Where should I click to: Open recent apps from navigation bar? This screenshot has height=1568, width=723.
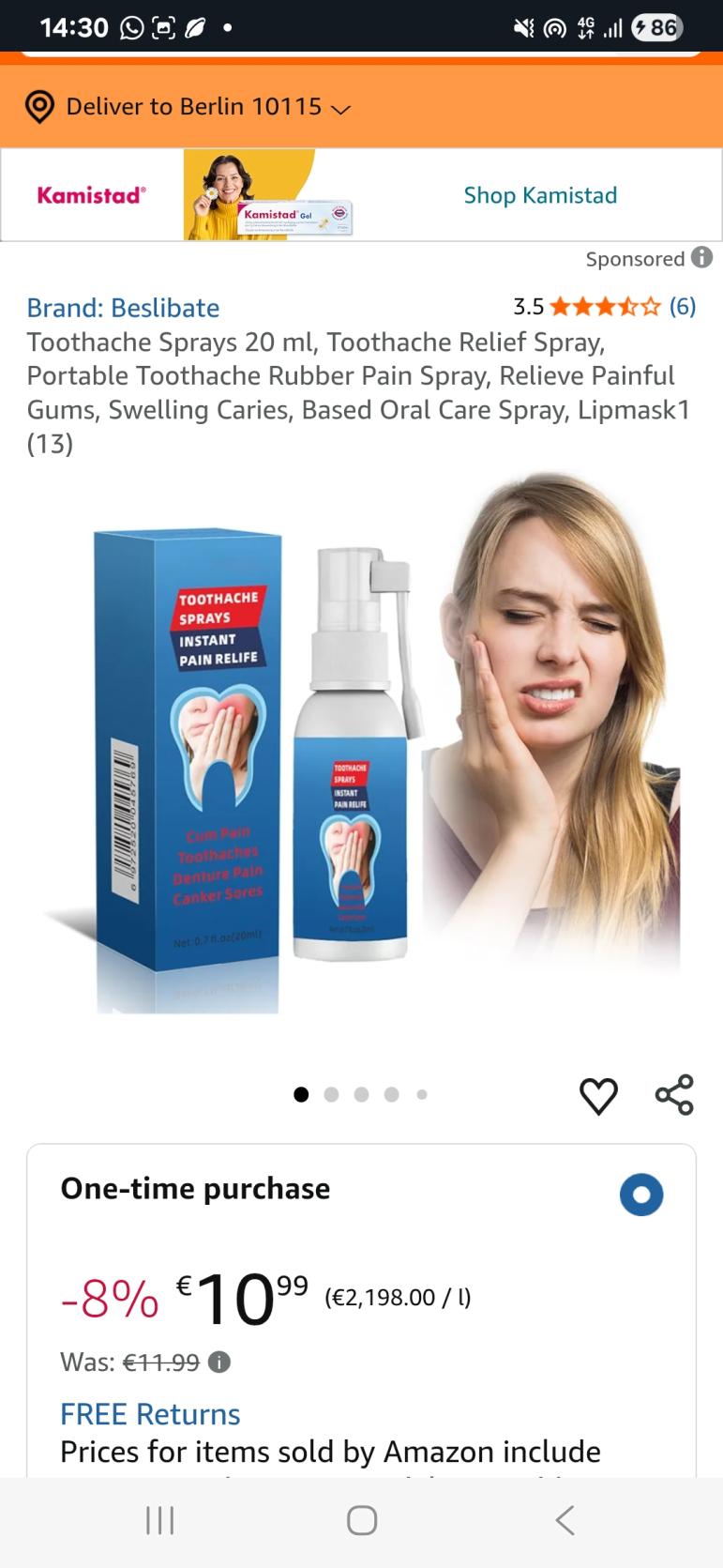[160, 1520]
